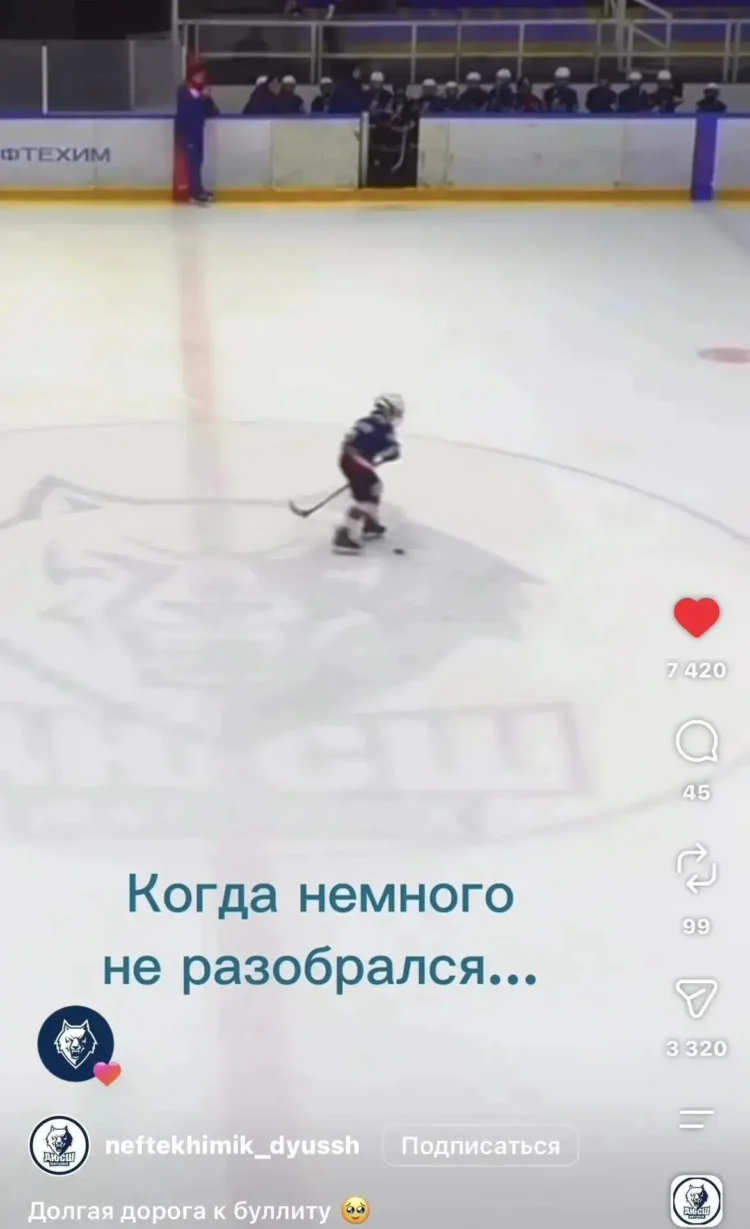
Task: Share the reel via the paper plane icon
Action: pyautogui.click(x=697, y=999)
